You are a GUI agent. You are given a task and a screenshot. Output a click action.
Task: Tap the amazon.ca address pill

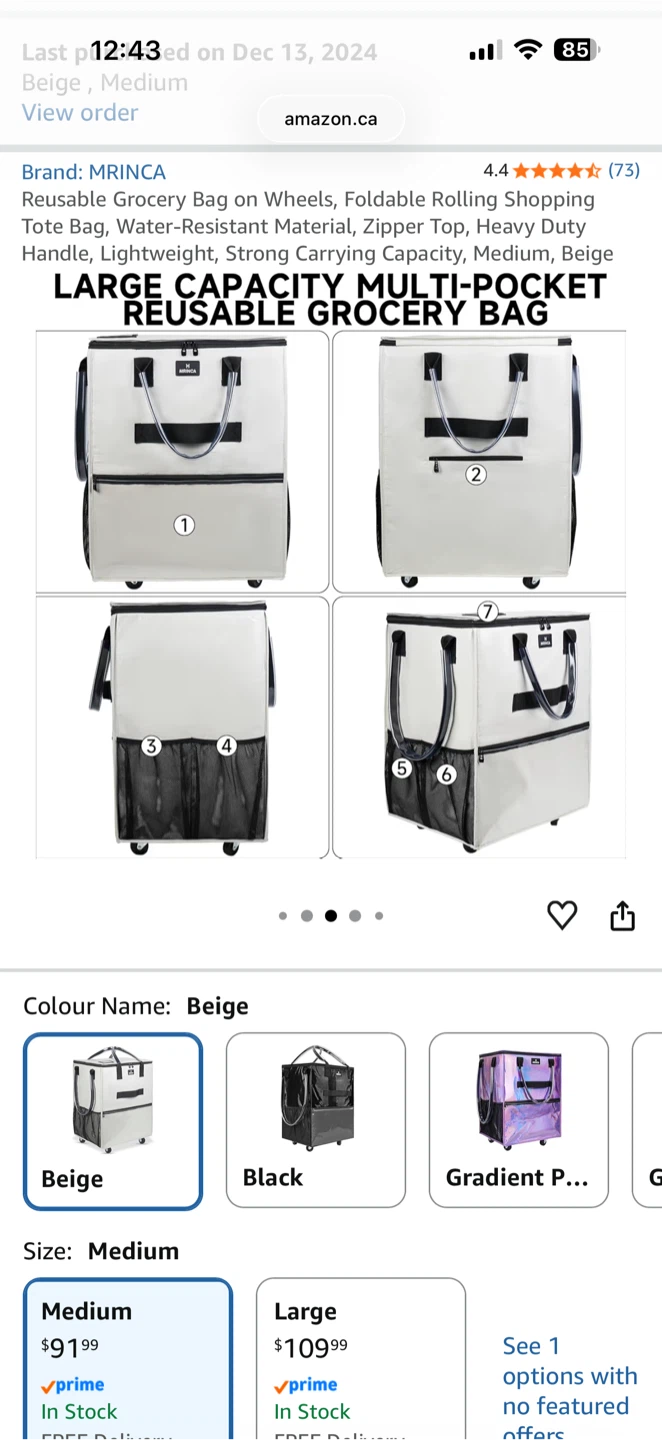pos(331,119)
